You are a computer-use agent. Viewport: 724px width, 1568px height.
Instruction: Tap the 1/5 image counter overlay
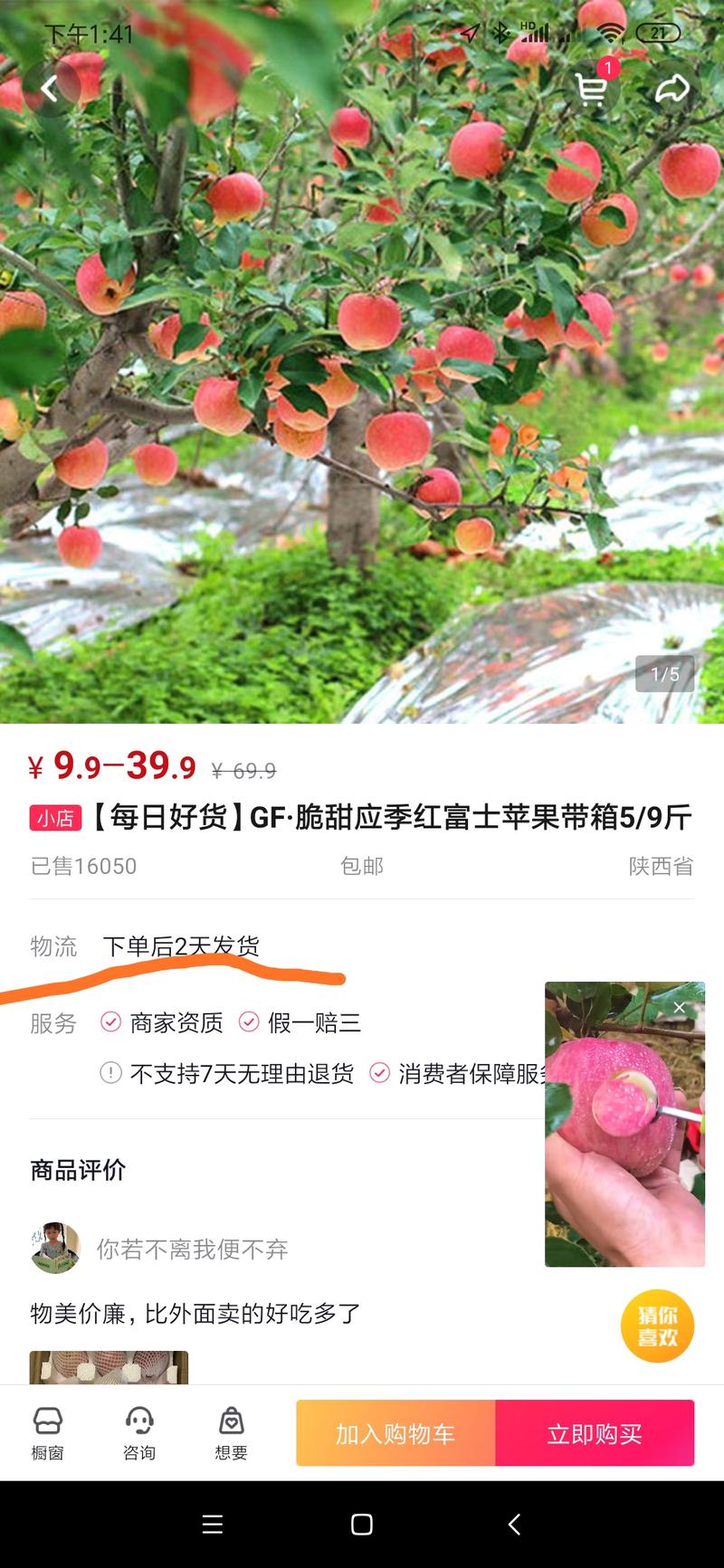tap(665, 674)
